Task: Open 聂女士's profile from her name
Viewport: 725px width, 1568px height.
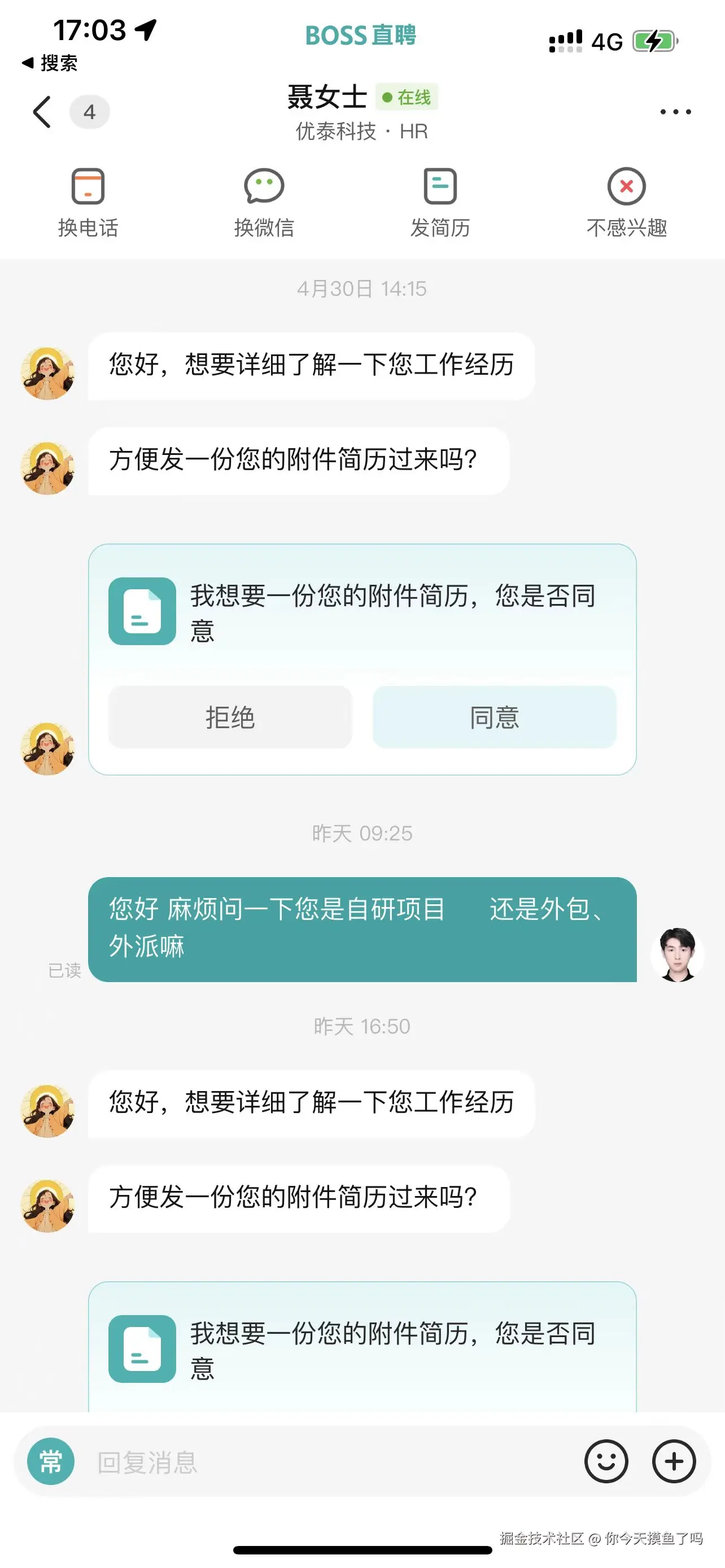Action: [326, 96]
